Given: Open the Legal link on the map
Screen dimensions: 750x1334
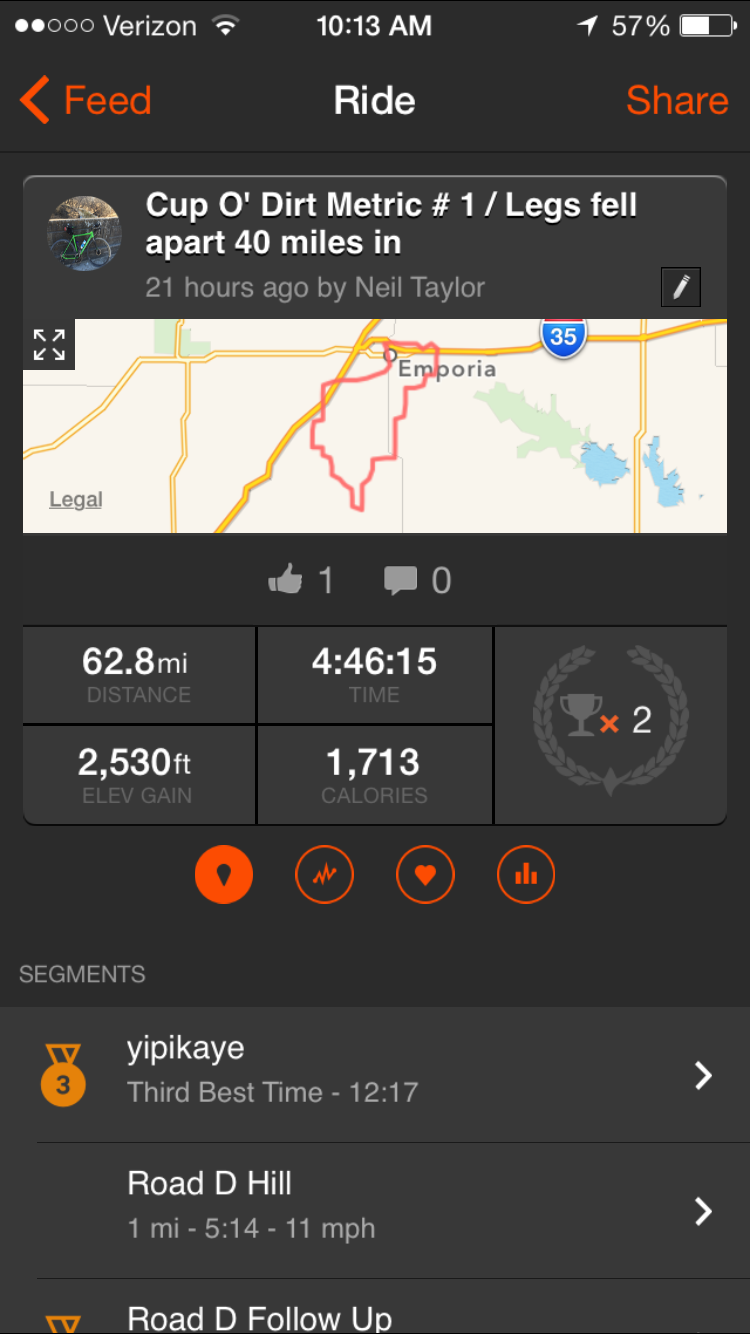Looking at the screenshot, I should pos(76,500).
